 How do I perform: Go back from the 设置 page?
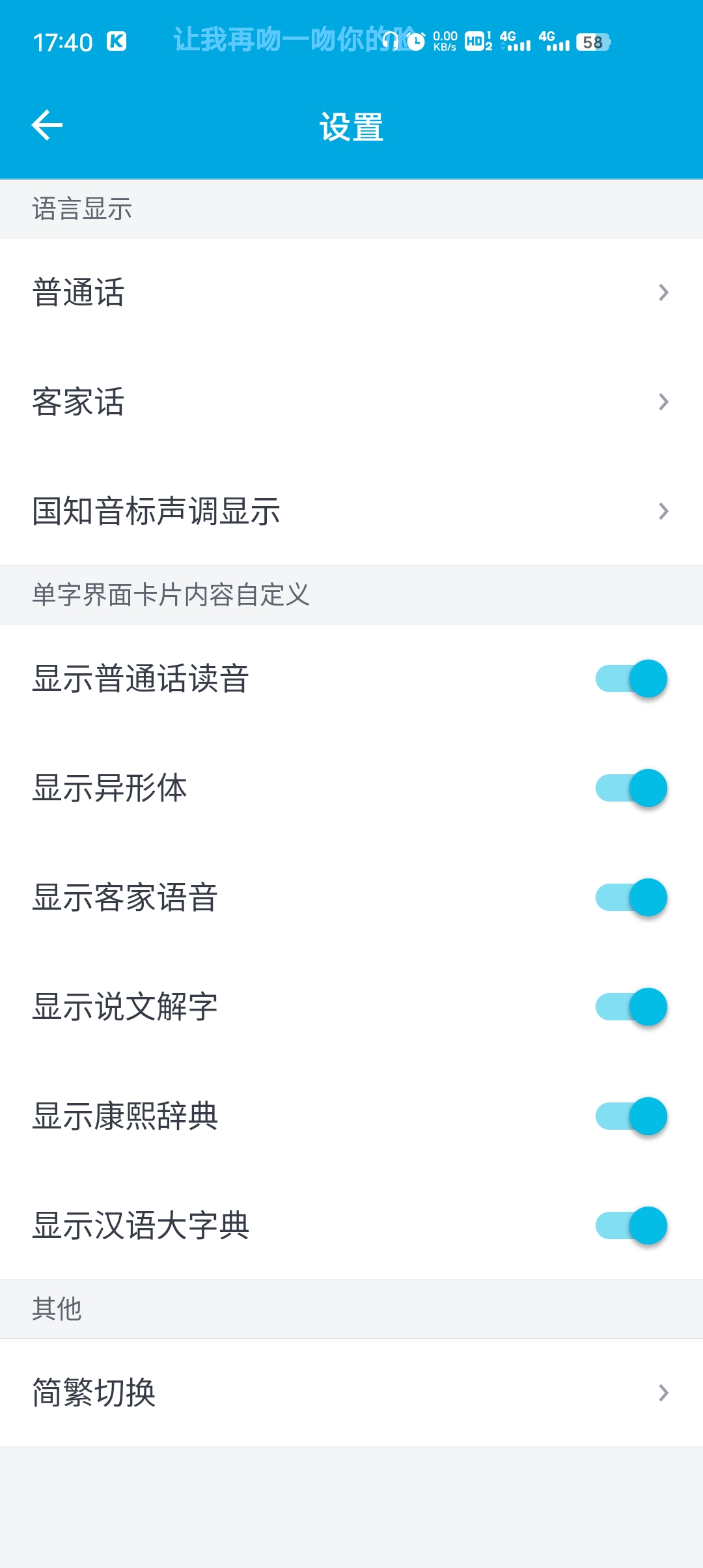coord(47,125)
